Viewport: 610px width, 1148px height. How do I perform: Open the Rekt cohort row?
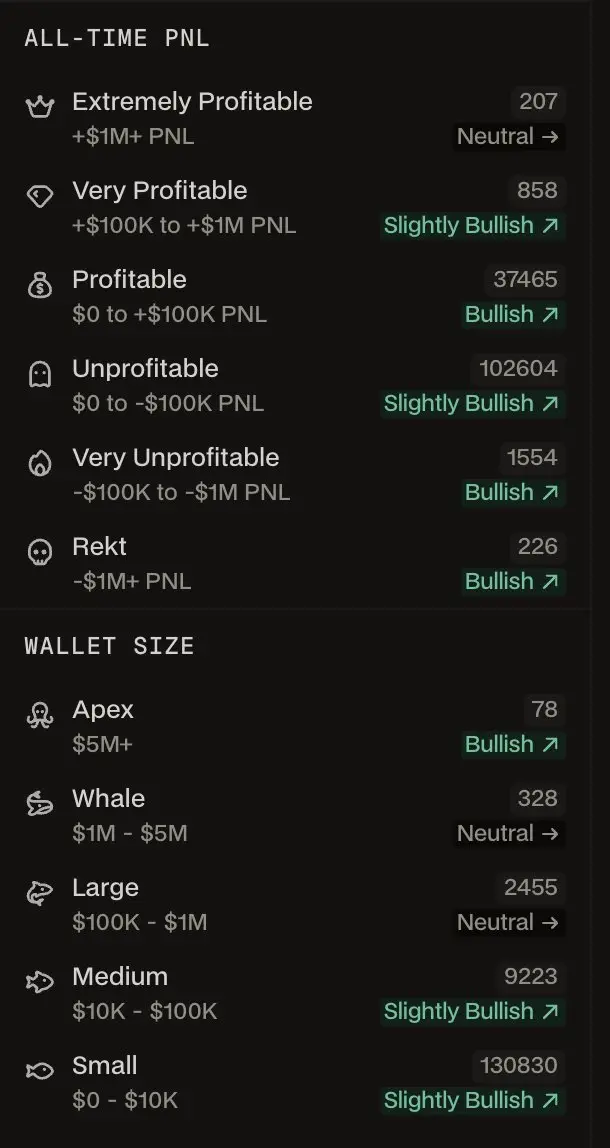pos(100,547)
